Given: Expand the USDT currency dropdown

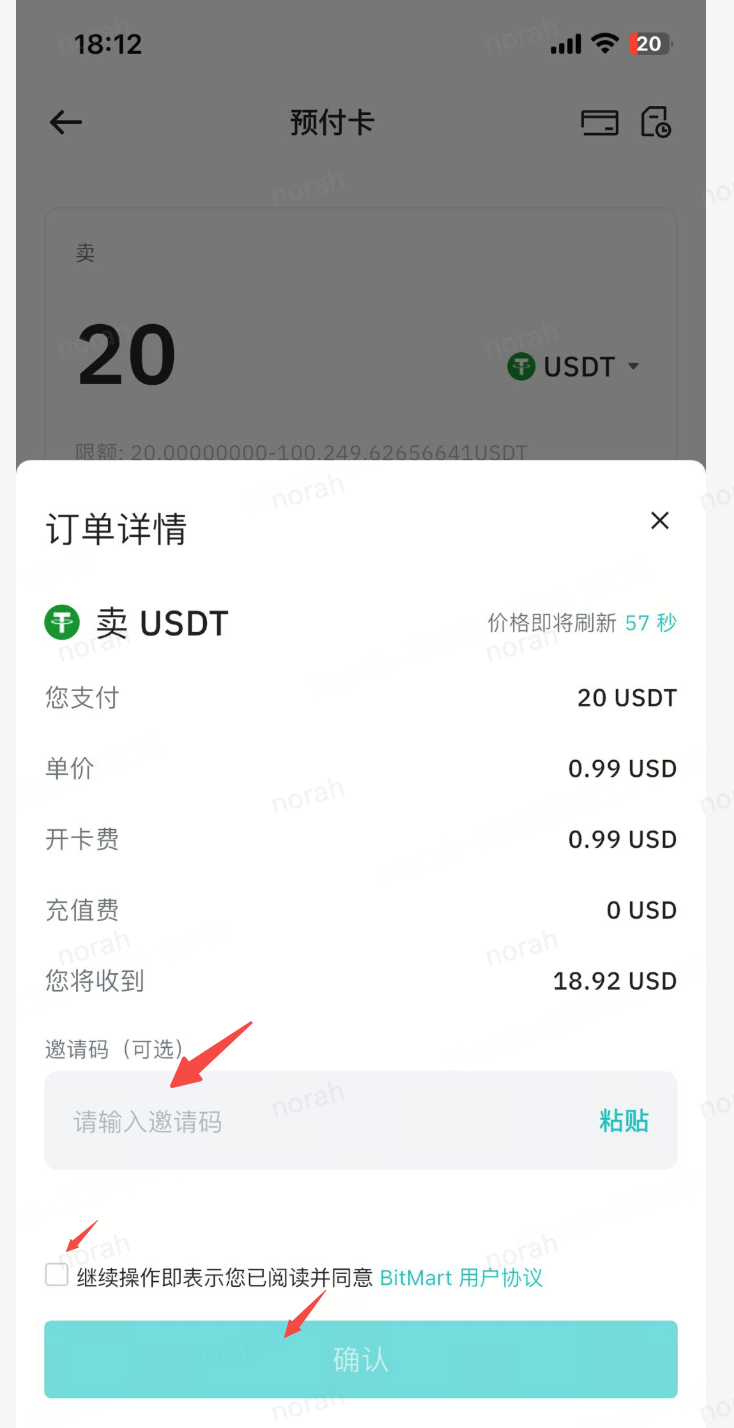Looking at the screenshot, I should [575, 367].
